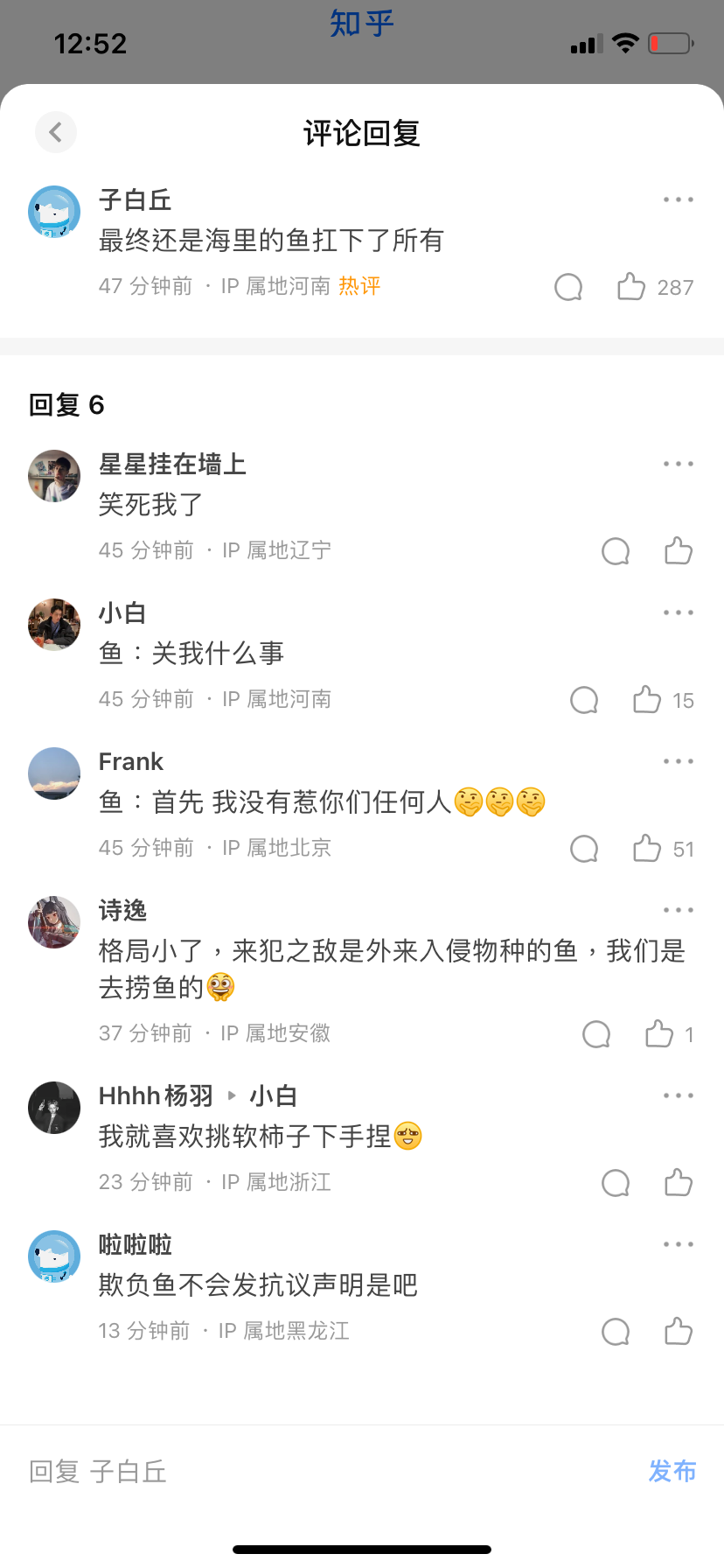
Task: Reply to Frank's comment
Action: (584, 849)
